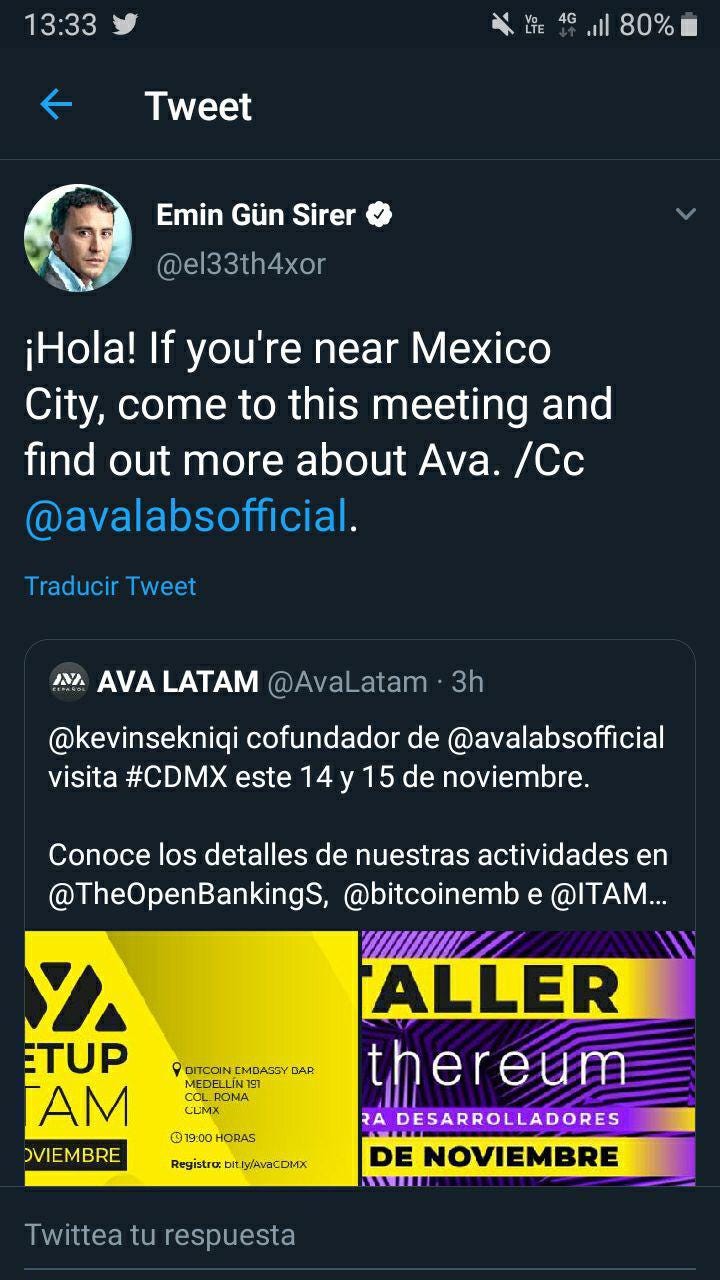Translate tweet using Traducir Tweet

click(x=110, y=586)
